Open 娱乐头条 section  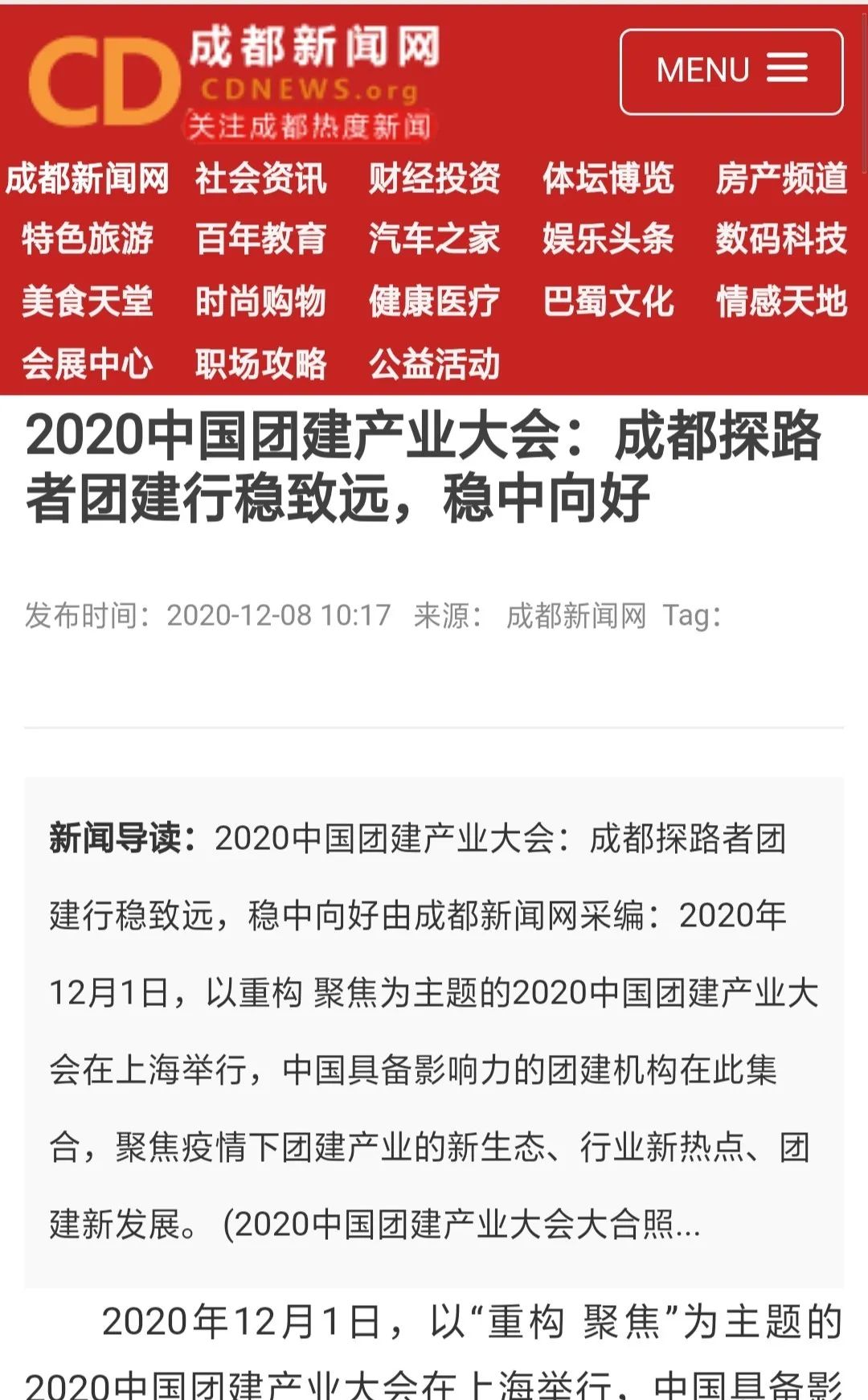(x=608, y=239)
